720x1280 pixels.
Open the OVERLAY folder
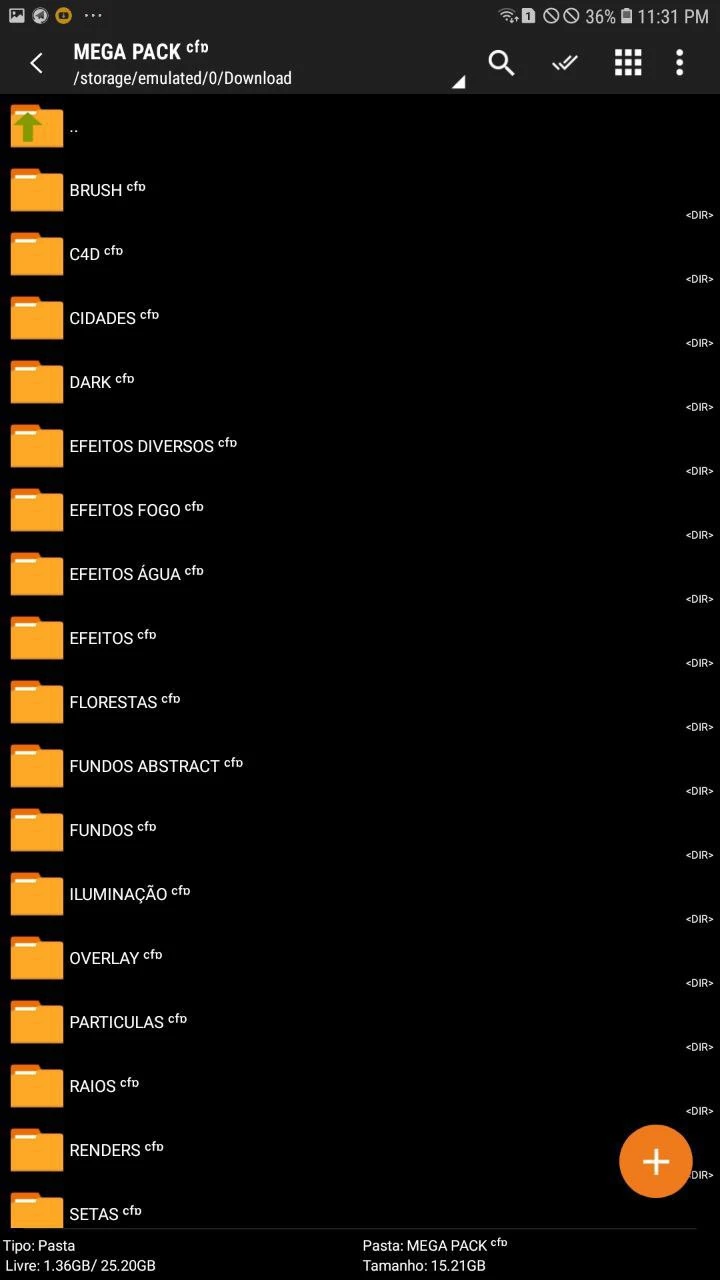point(104,958)
